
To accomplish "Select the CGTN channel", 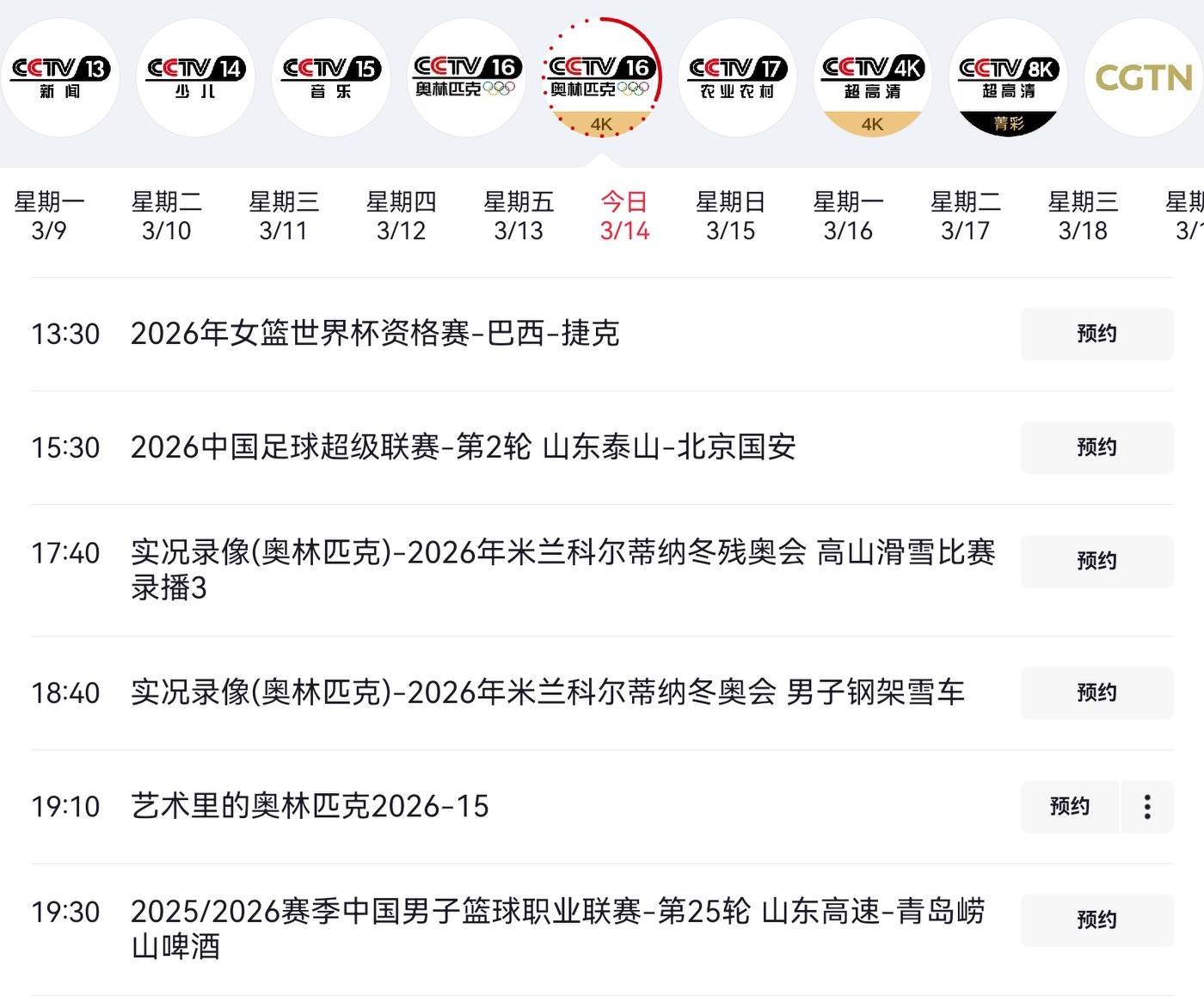I will coord(1144,77).
